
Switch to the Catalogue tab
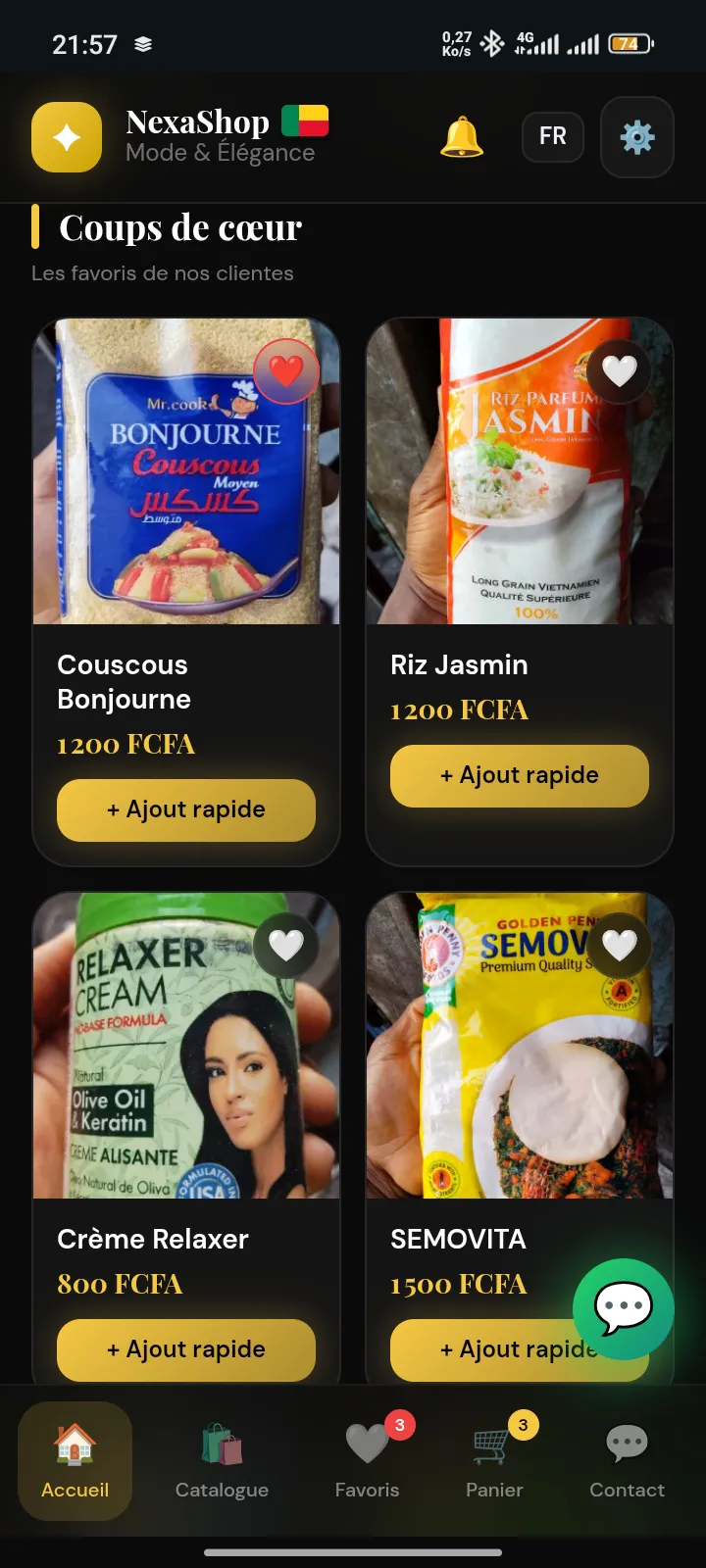(222, 1460)
